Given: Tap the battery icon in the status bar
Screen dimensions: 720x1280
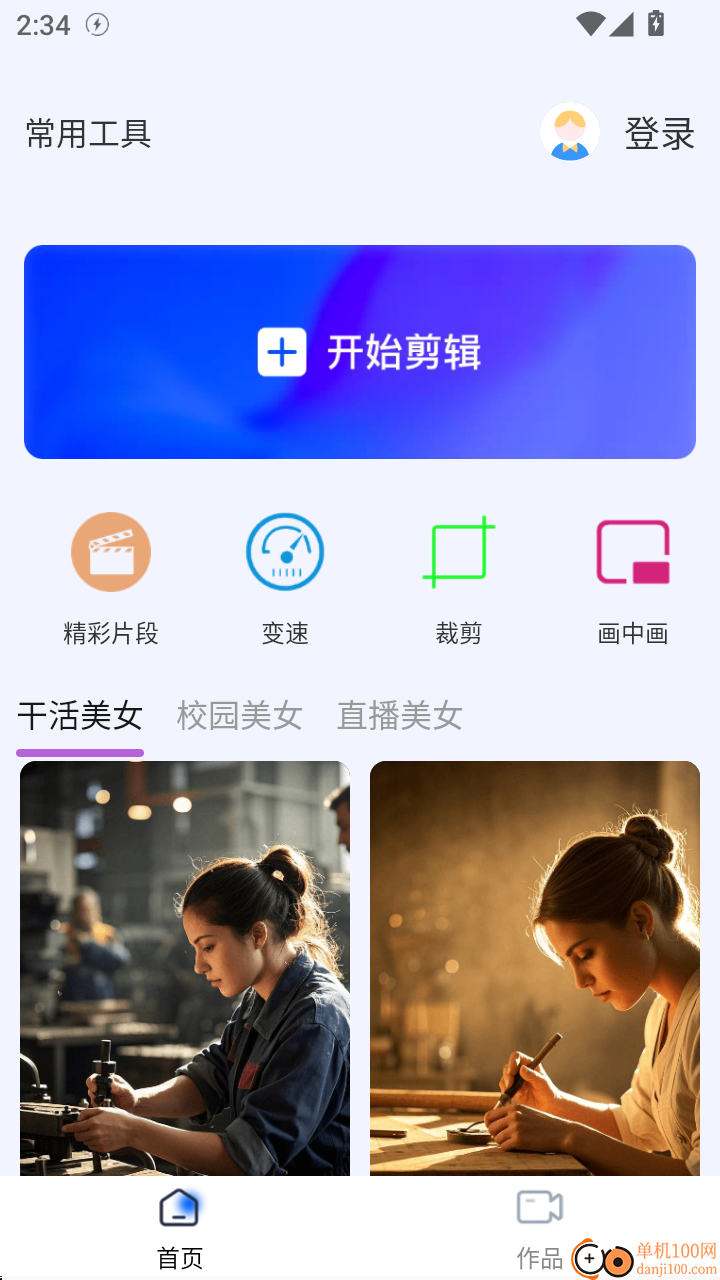Looking at the screenshot, I should [x=656, y=25].
